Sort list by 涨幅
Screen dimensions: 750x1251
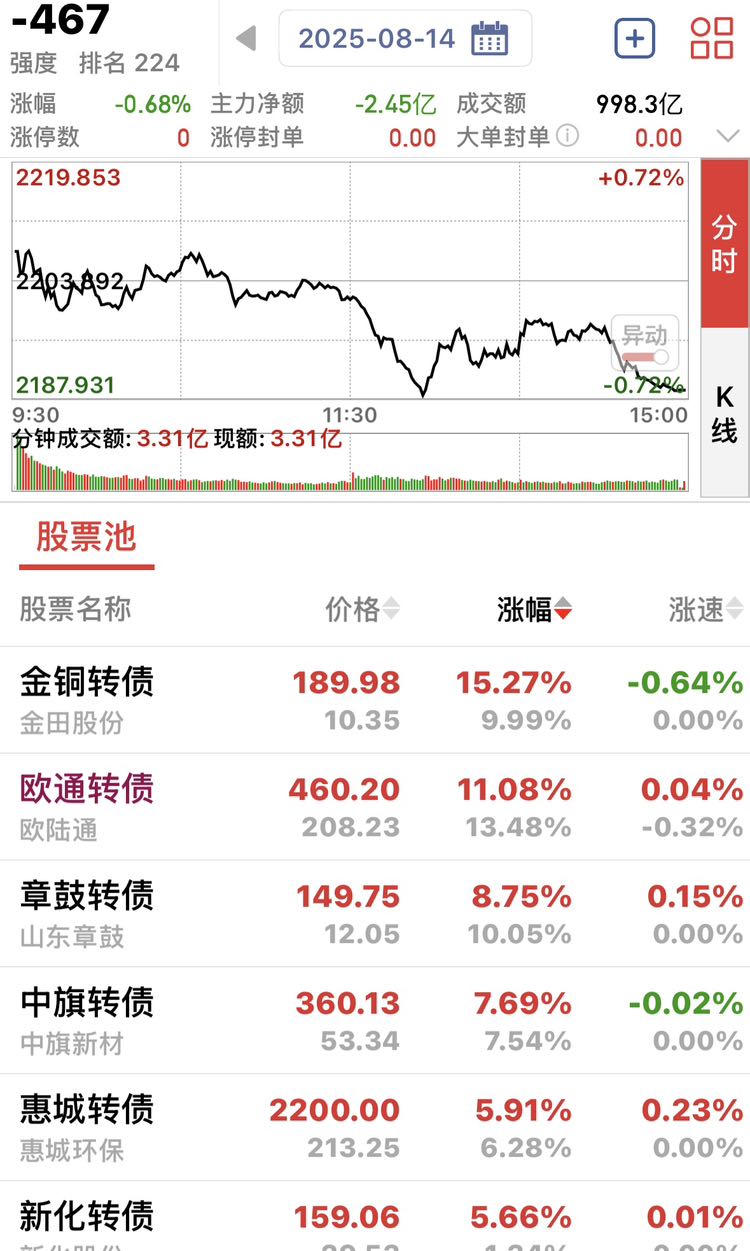coord(534,609)
